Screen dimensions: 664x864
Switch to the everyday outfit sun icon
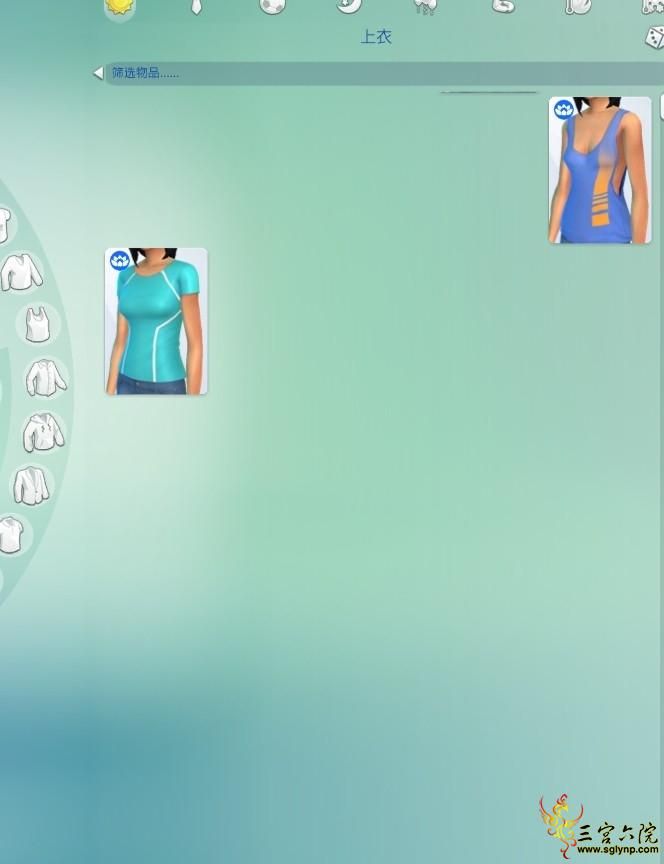[x=120, y=6]
